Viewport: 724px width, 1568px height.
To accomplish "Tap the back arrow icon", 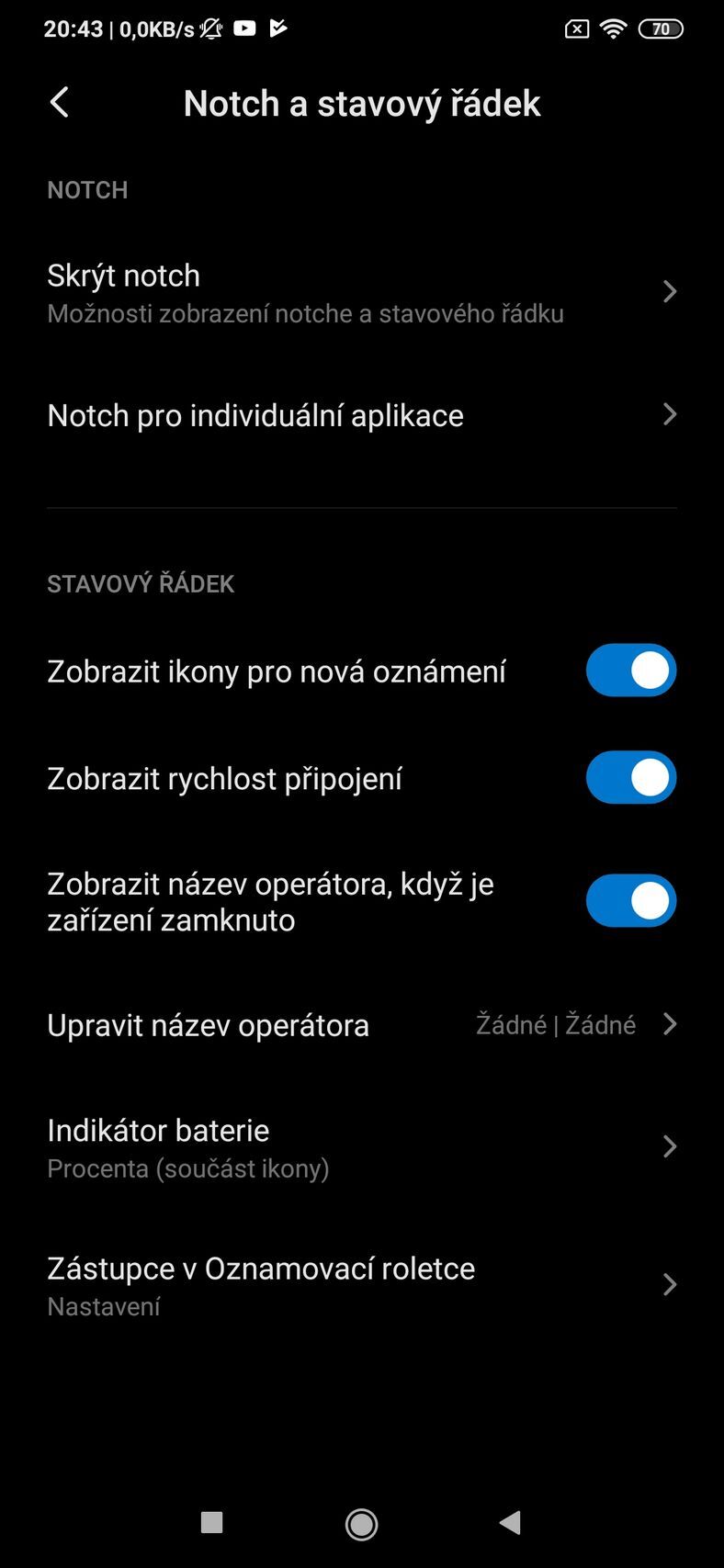I will point(59,102).
